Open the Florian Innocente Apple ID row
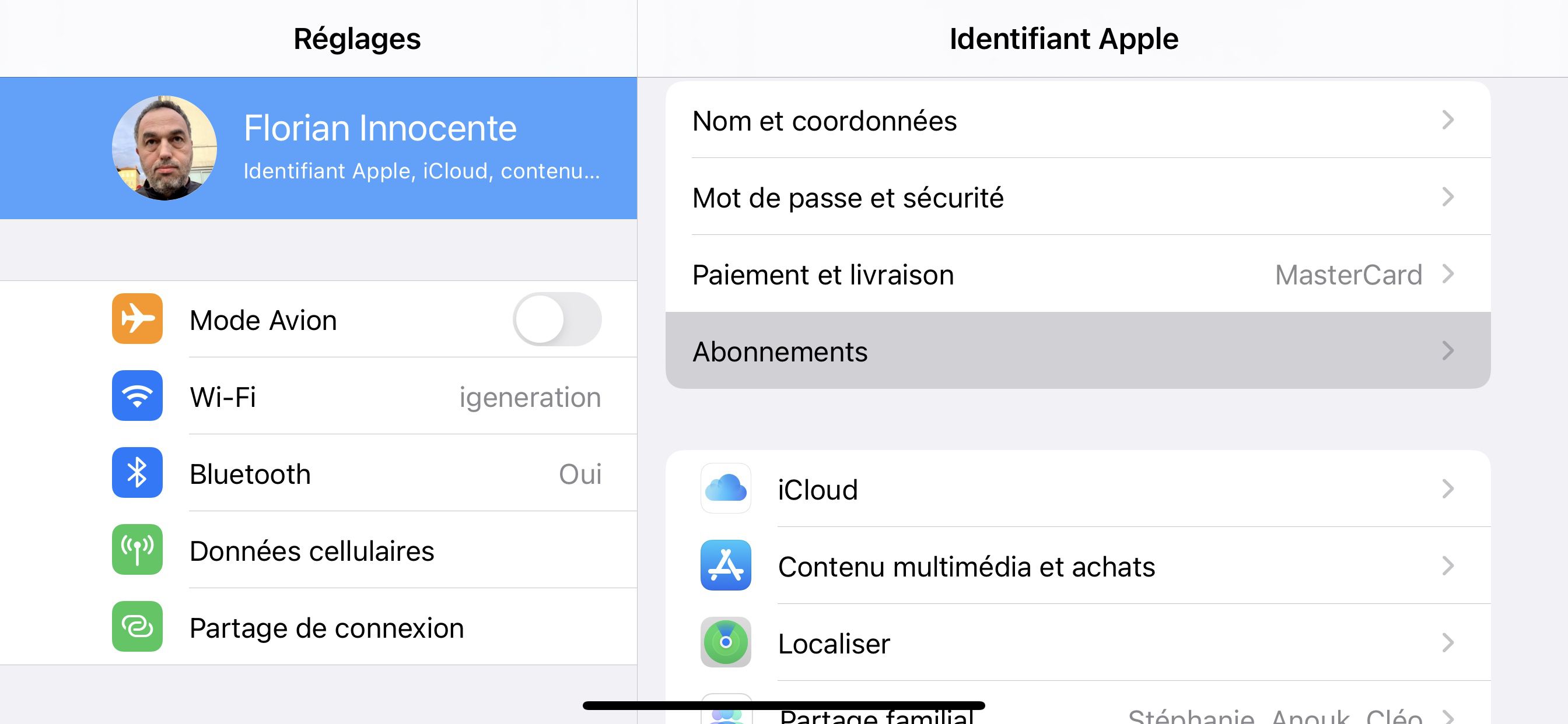This screenshot has height=724, width=1568. [365, 148]
